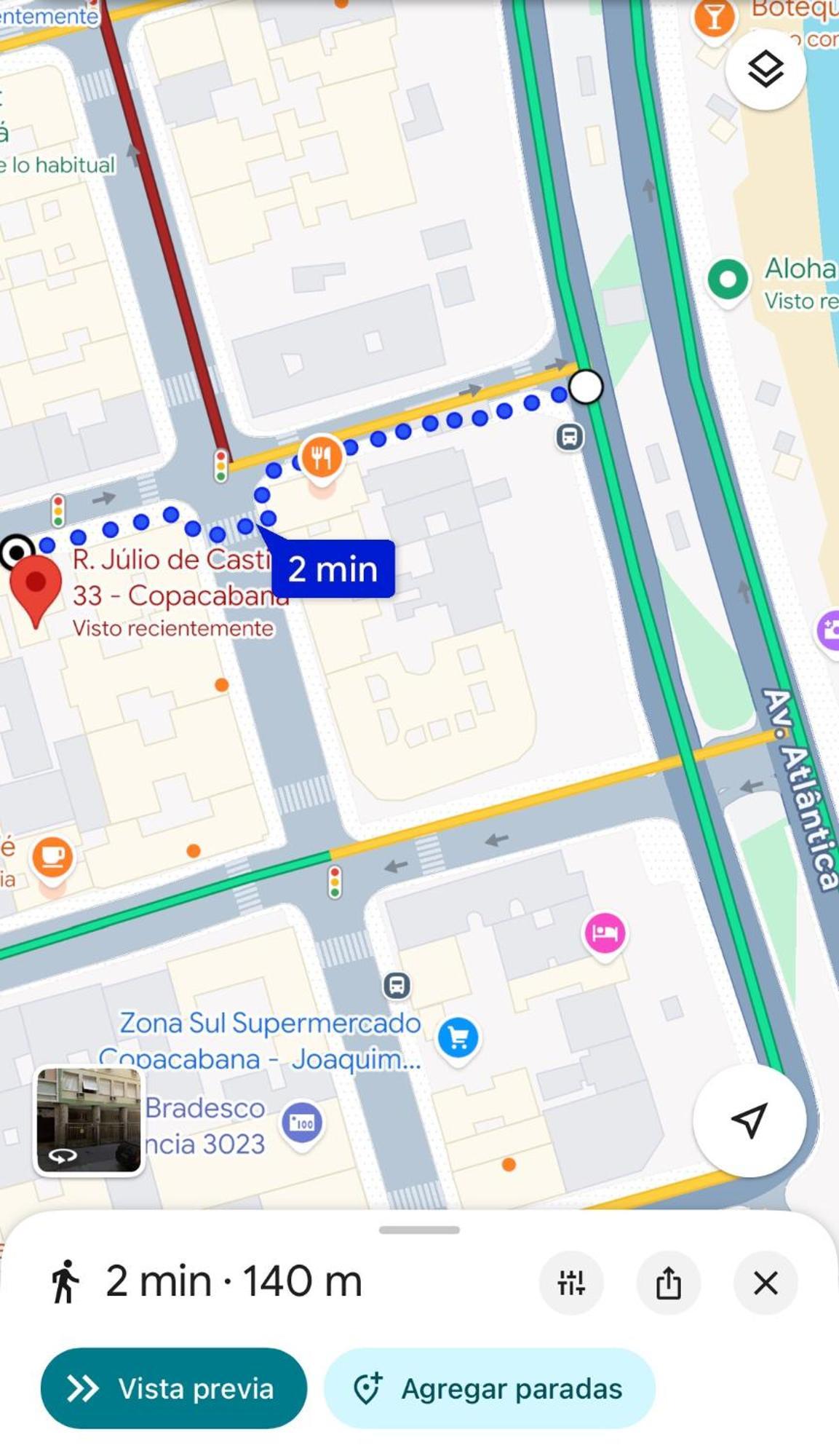Tap the 2 min route time label
Viewport: 839px width, 1456px height.
[333, 569]
